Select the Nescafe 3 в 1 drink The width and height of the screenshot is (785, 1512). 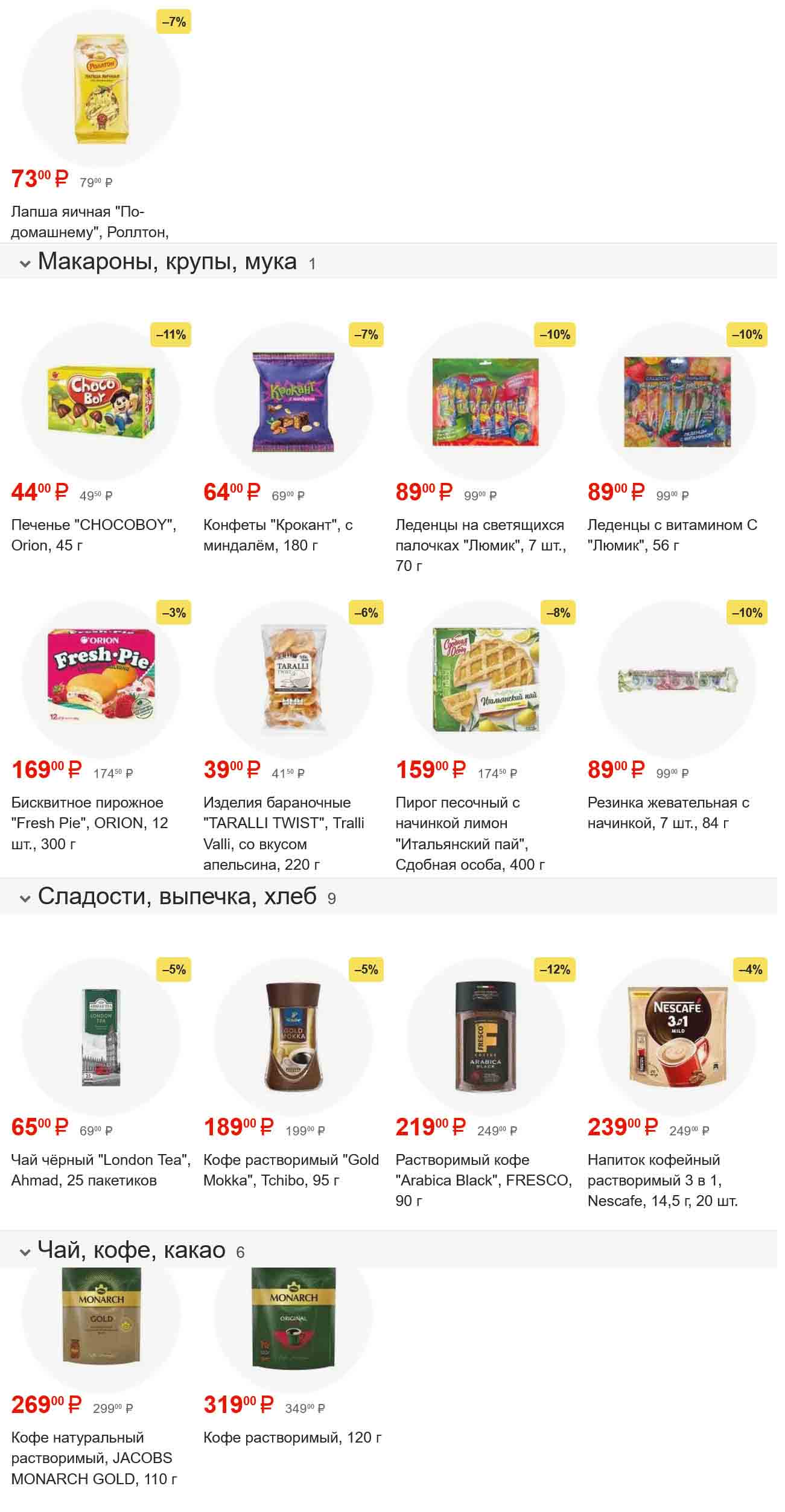[677, 1037]
